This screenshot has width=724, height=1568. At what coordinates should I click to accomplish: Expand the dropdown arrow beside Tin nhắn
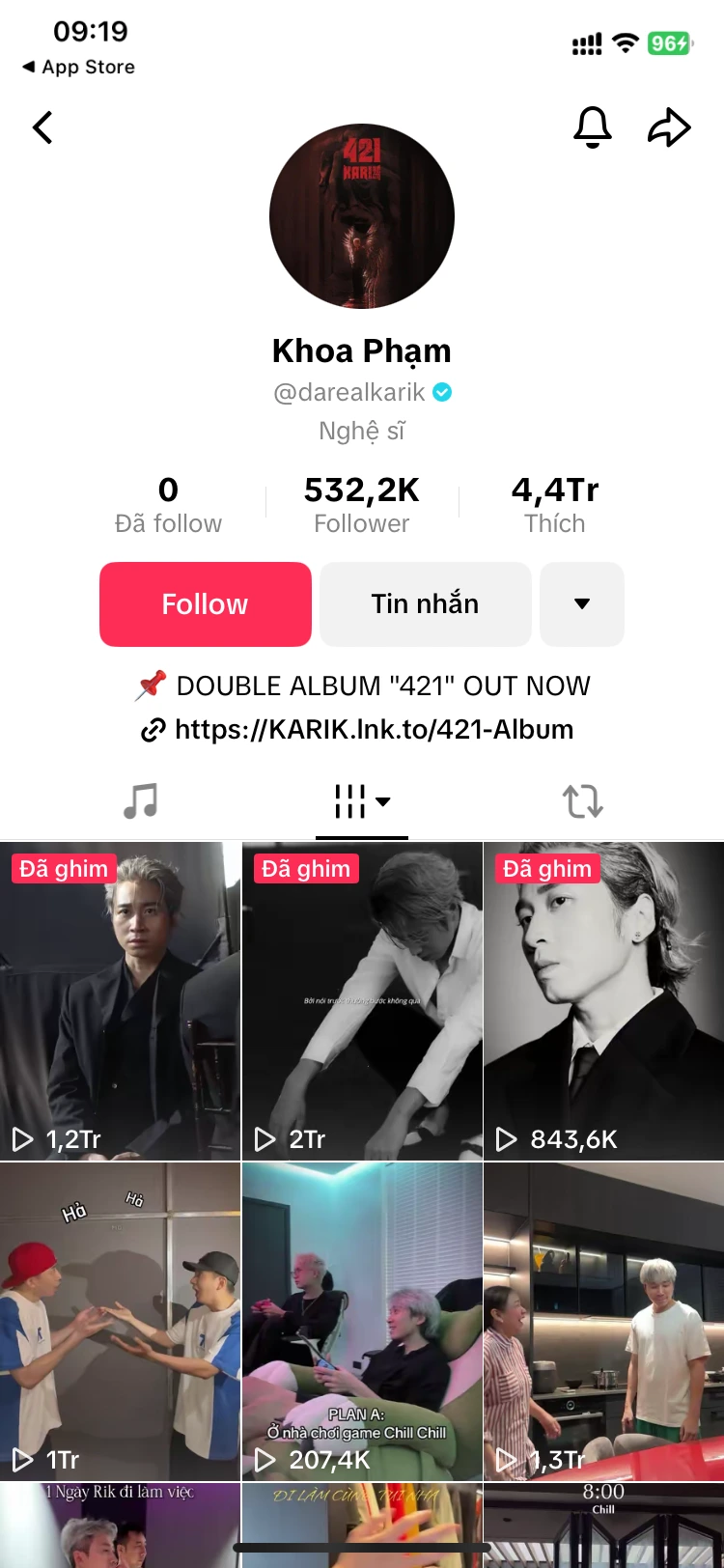(582, 604)
